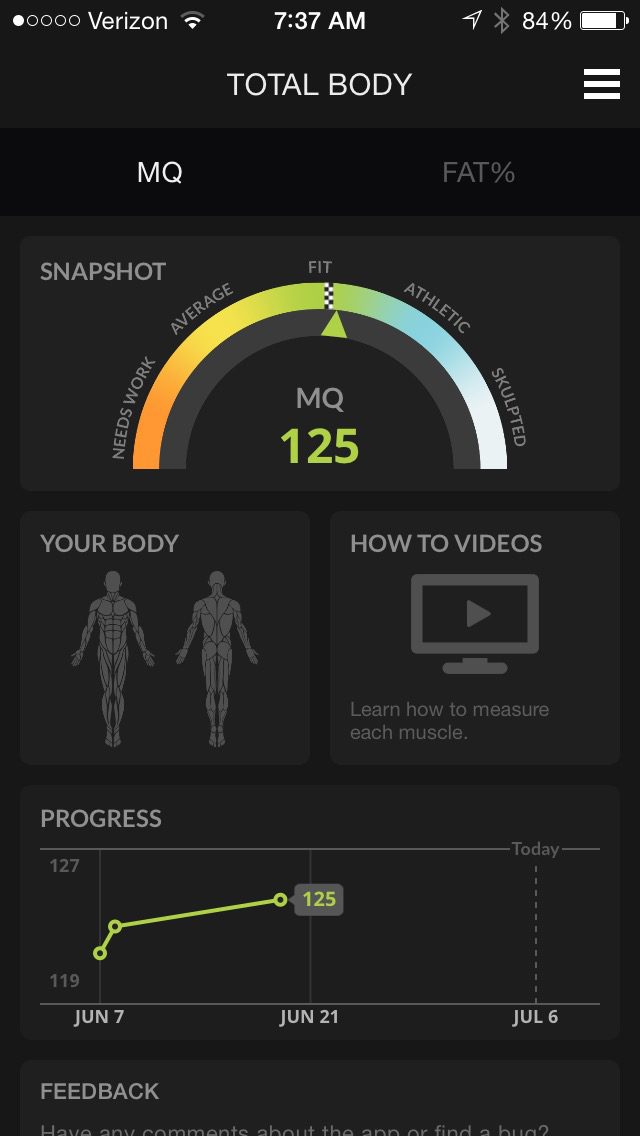Viewport: 640px width, 1136px height.
Task: Open the How To Videos card
Action: 475,638
